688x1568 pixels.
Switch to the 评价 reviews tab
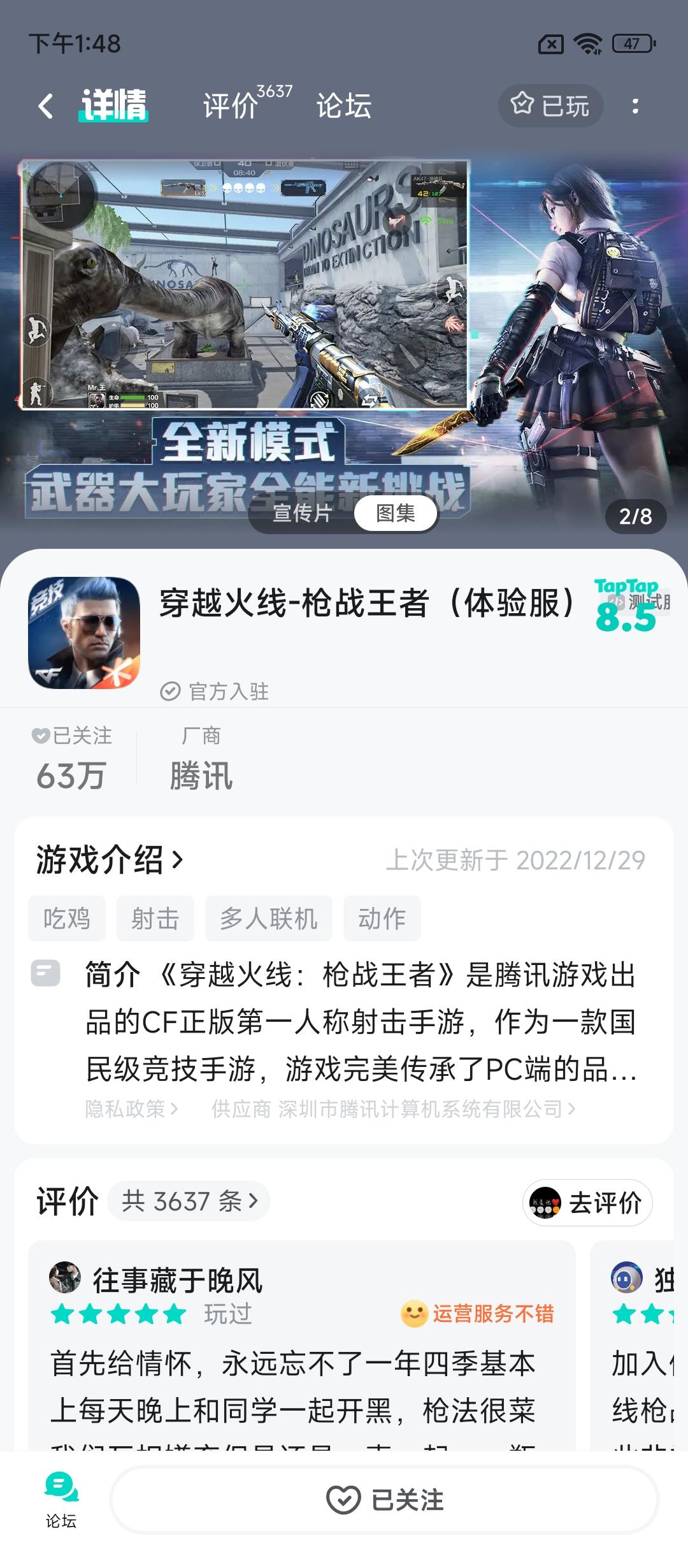click(229, 106)
